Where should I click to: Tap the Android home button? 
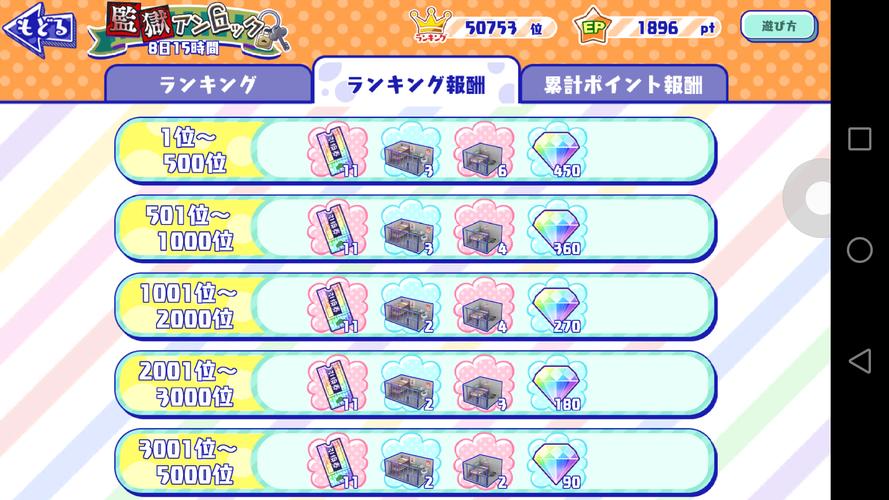859,250
